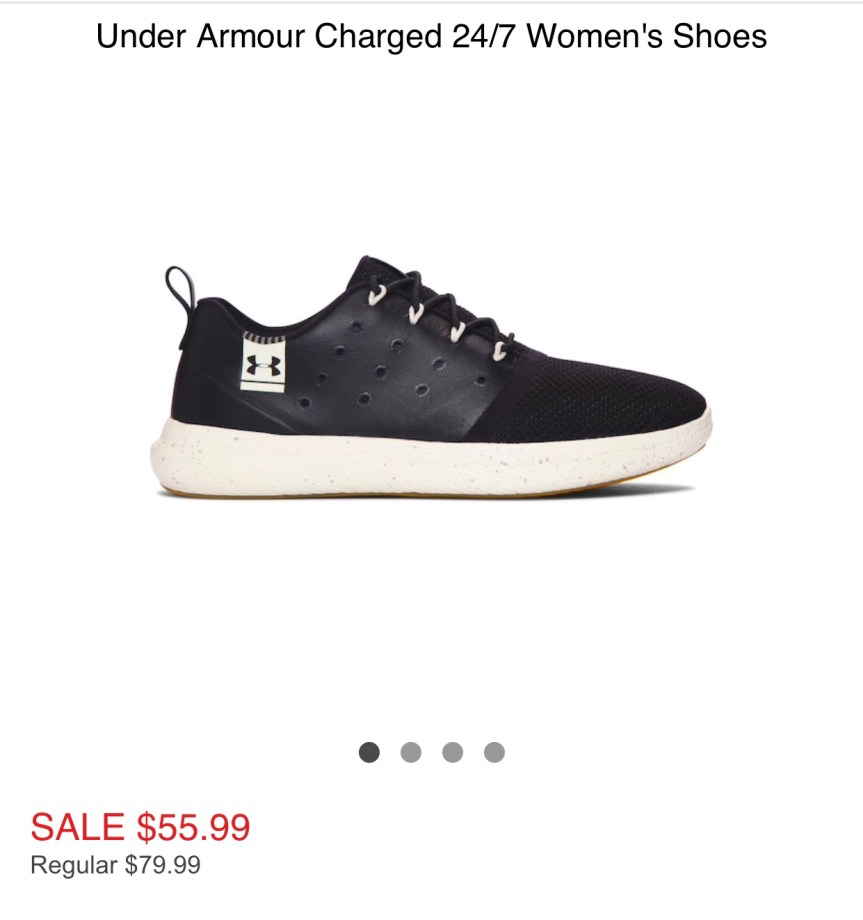863x920 pixels.
Task: Select the third carousel page dot
Action: tap(453, 752)
